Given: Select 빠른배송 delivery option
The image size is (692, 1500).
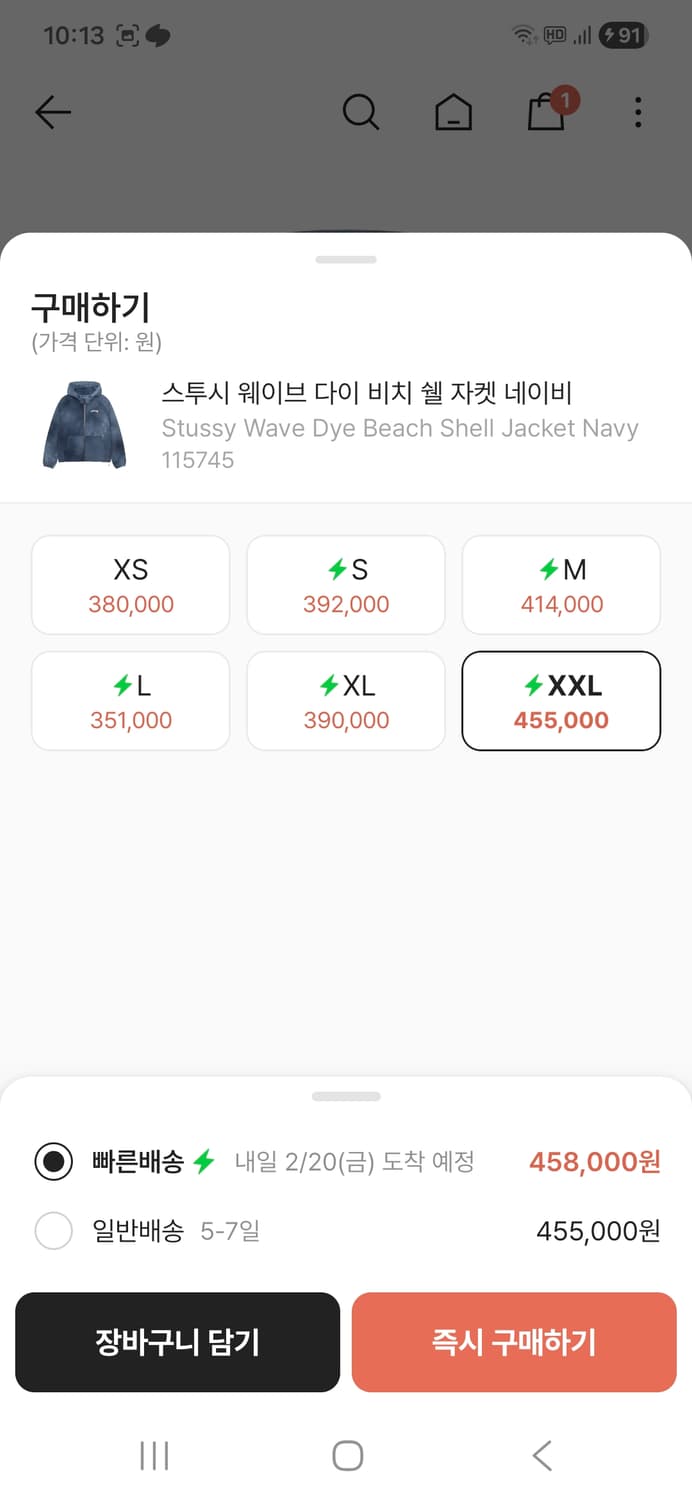Looking at the screenshot, I should [x=54, y=1162].
